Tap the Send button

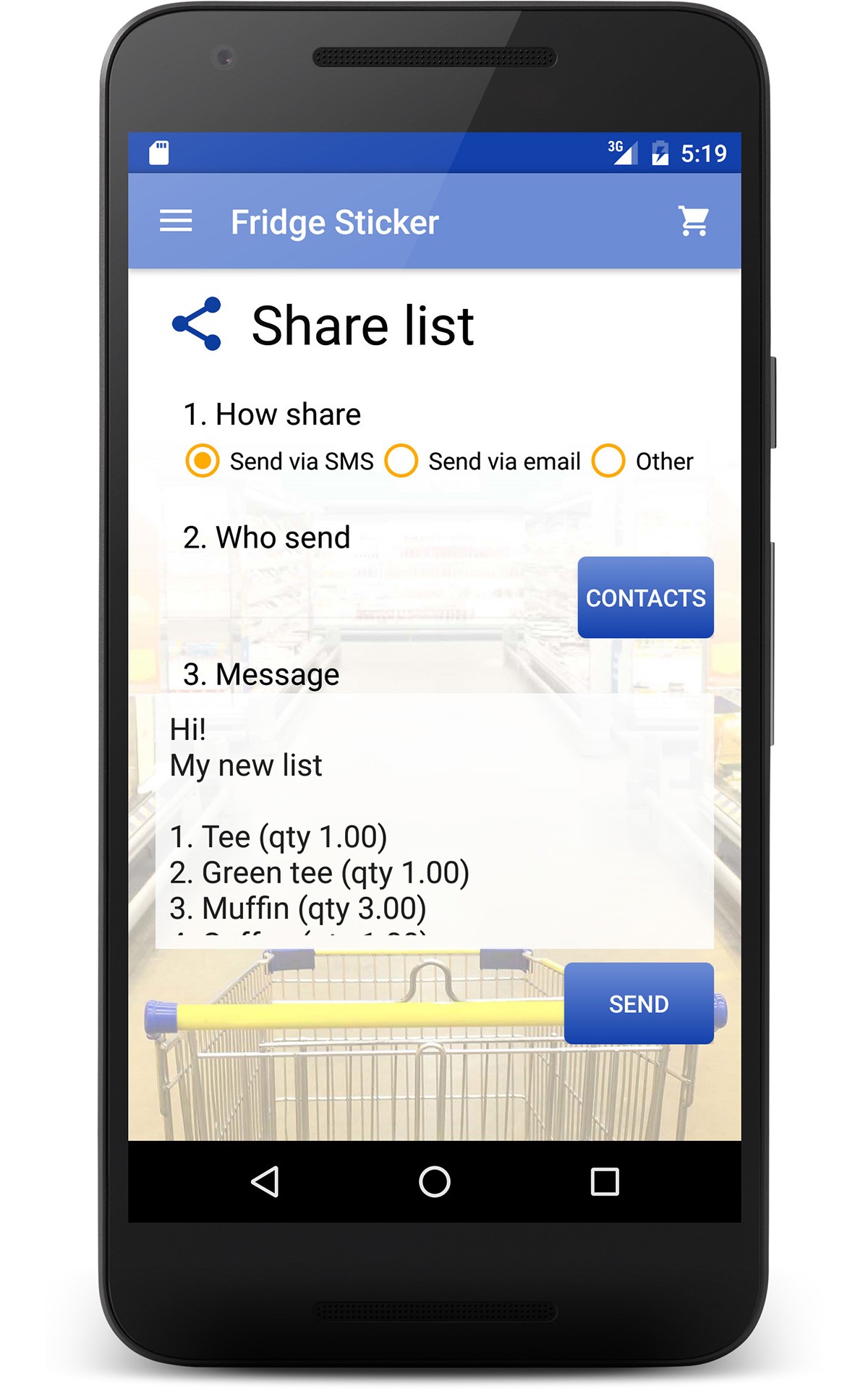point(639,1003)
